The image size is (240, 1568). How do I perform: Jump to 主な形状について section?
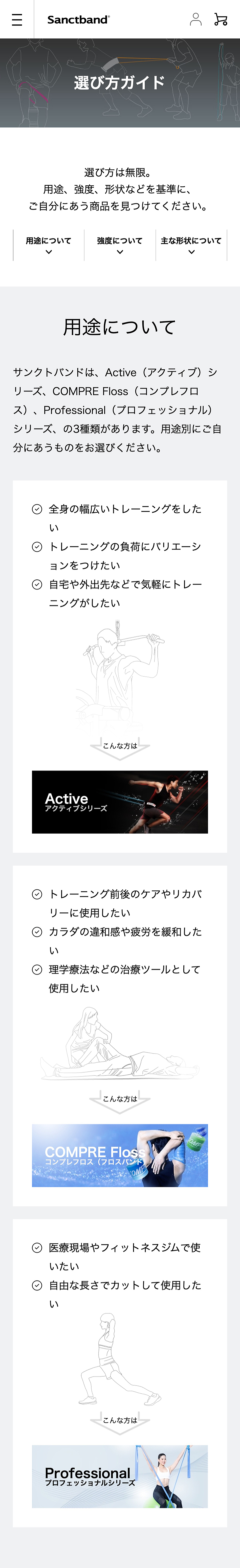191,245
